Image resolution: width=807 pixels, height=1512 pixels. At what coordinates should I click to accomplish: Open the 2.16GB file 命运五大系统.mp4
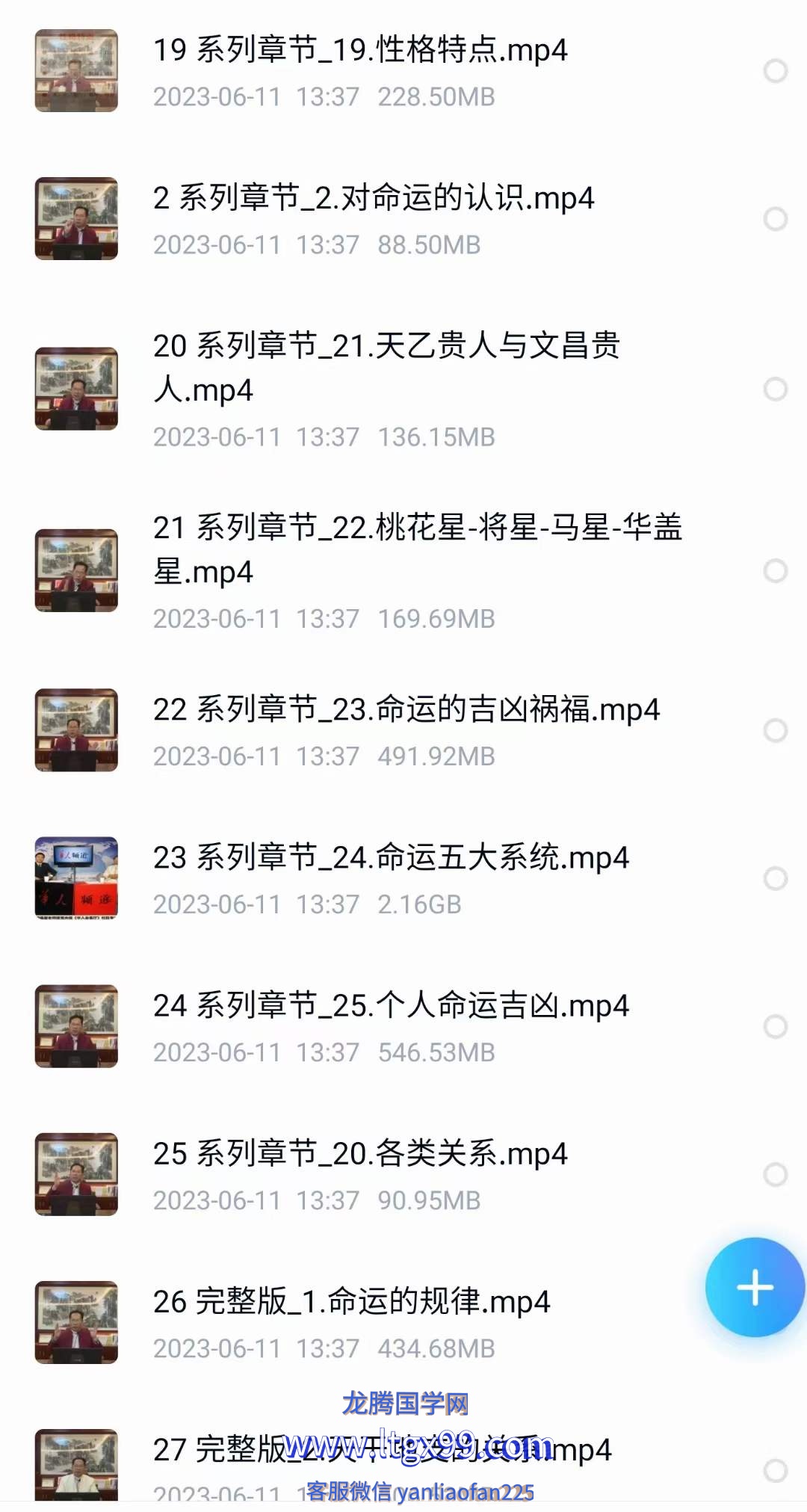[x=390, y=858]
